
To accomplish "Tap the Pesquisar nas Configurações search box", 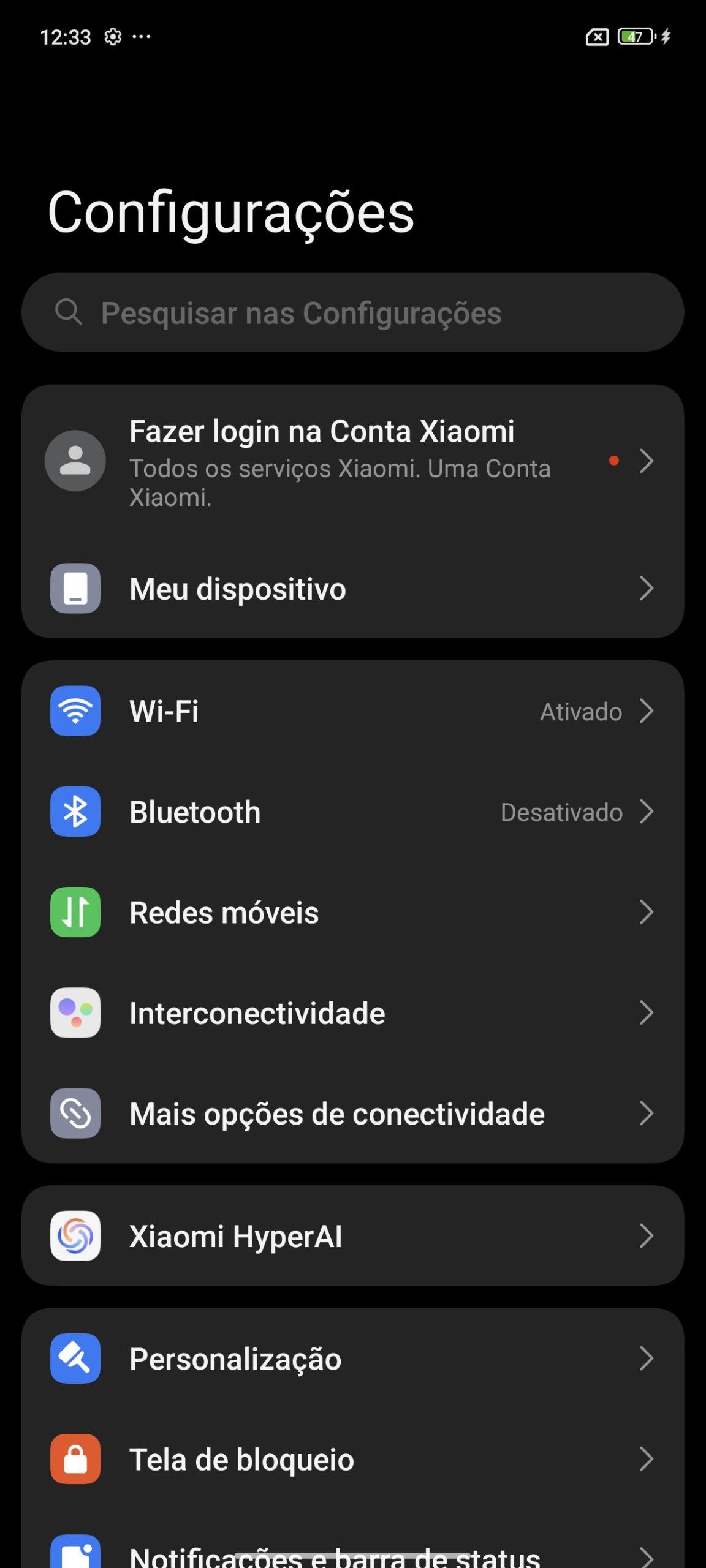I will click(x=353, y=312).
